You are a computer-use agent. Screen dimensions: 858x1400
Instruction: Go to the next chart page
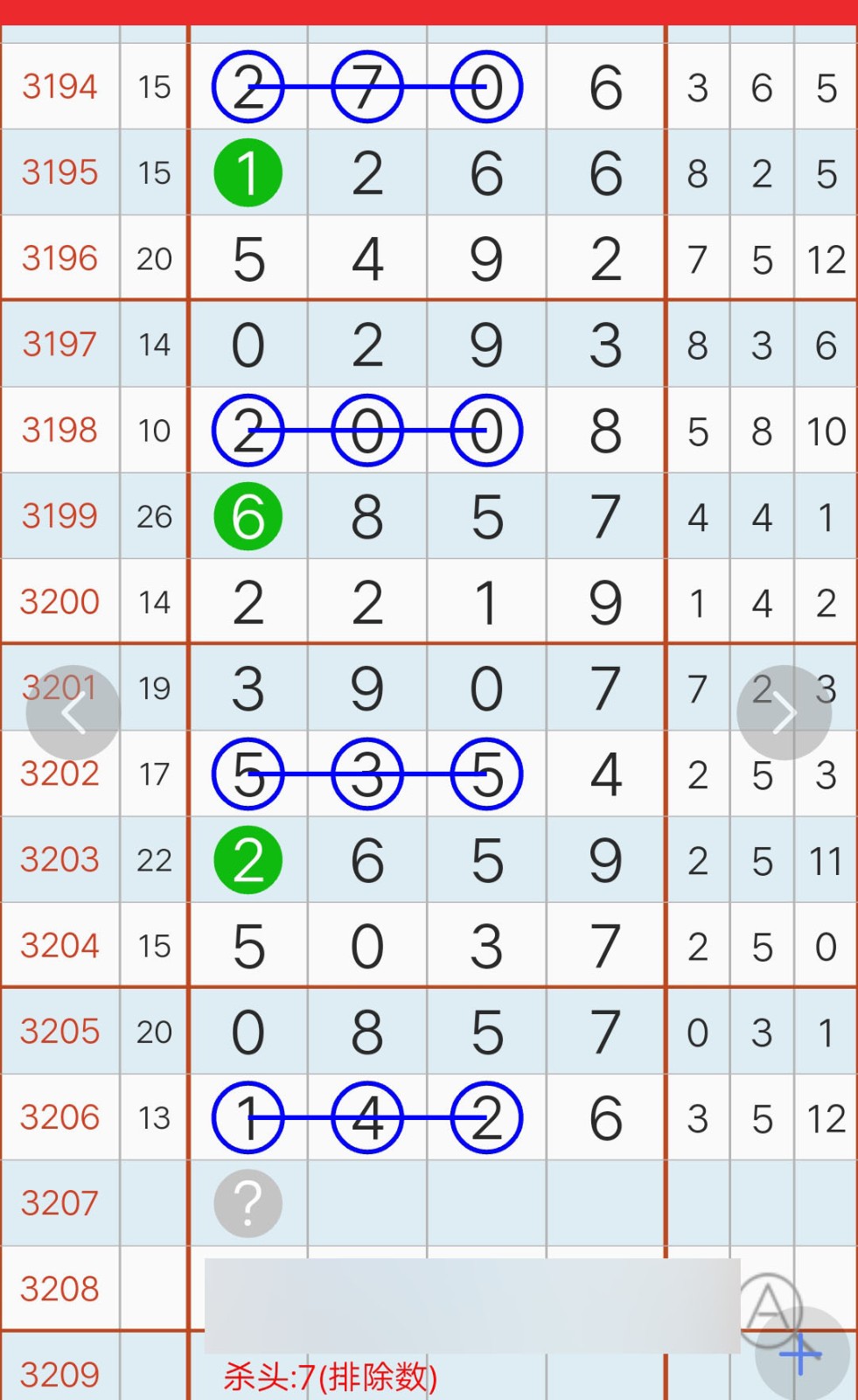click(784, 713)
